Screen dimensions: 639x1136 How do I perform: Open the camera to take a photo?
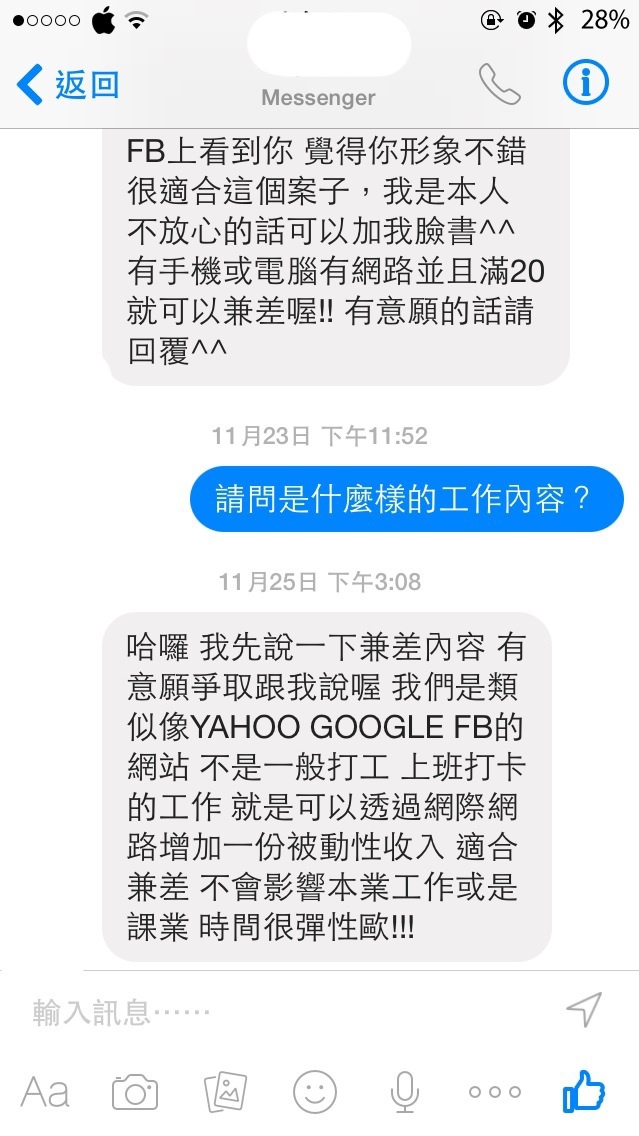[135, 1092]
